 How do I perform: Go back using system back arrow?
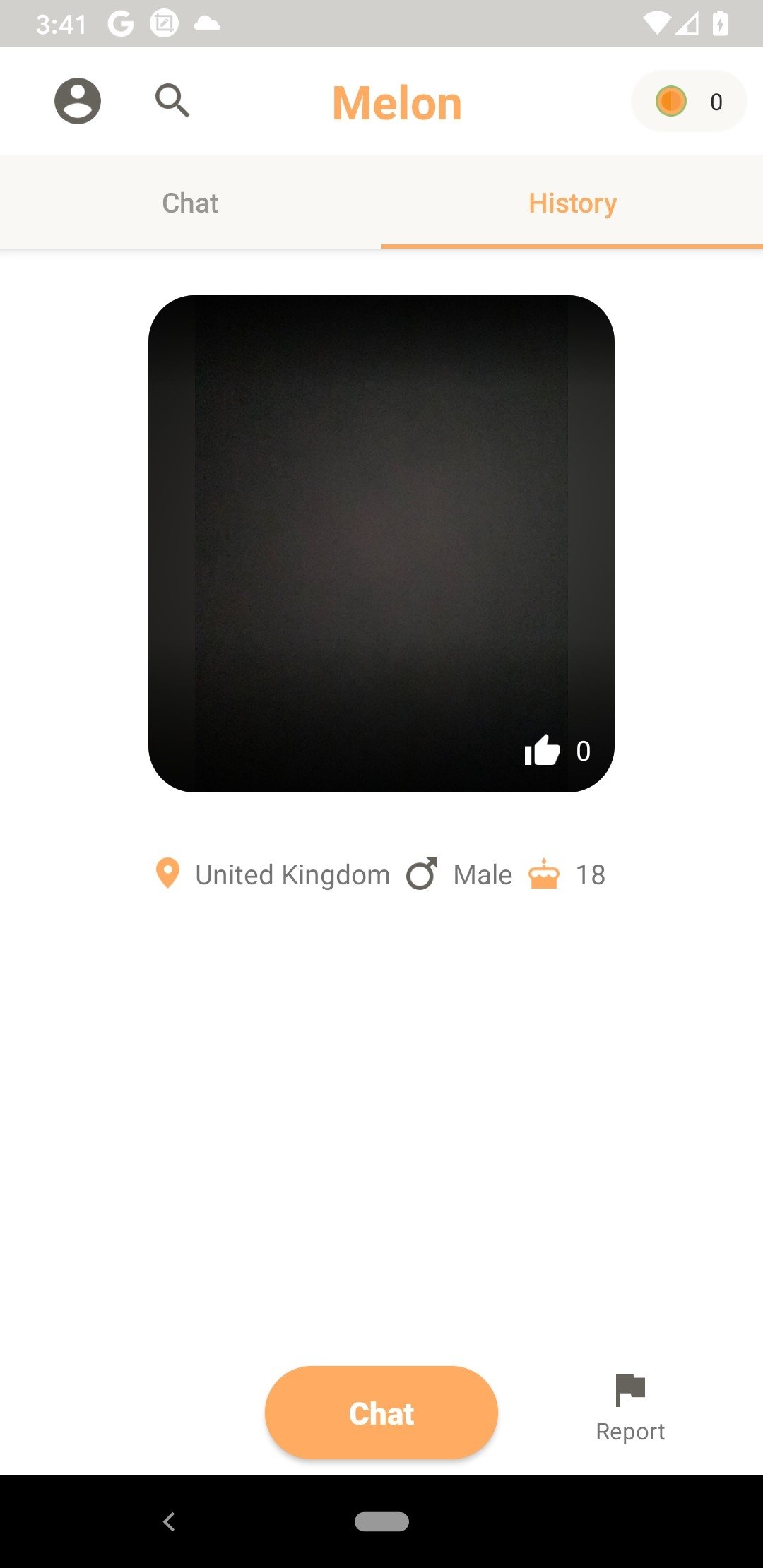coord(169,1521)
